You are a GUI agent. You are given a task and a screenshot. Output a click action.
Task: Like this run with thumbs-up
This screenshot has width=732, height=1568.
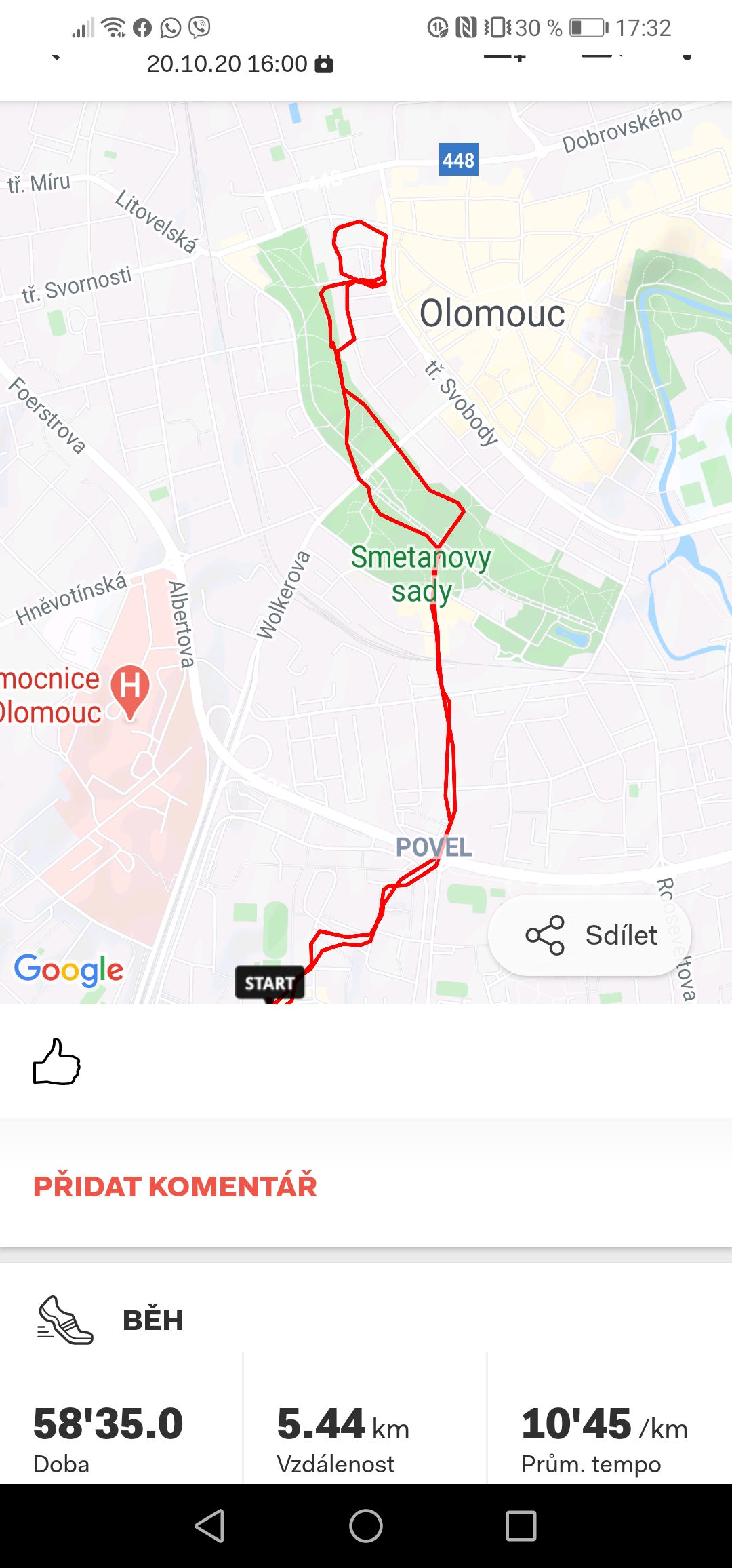(x=57, y=1061)
